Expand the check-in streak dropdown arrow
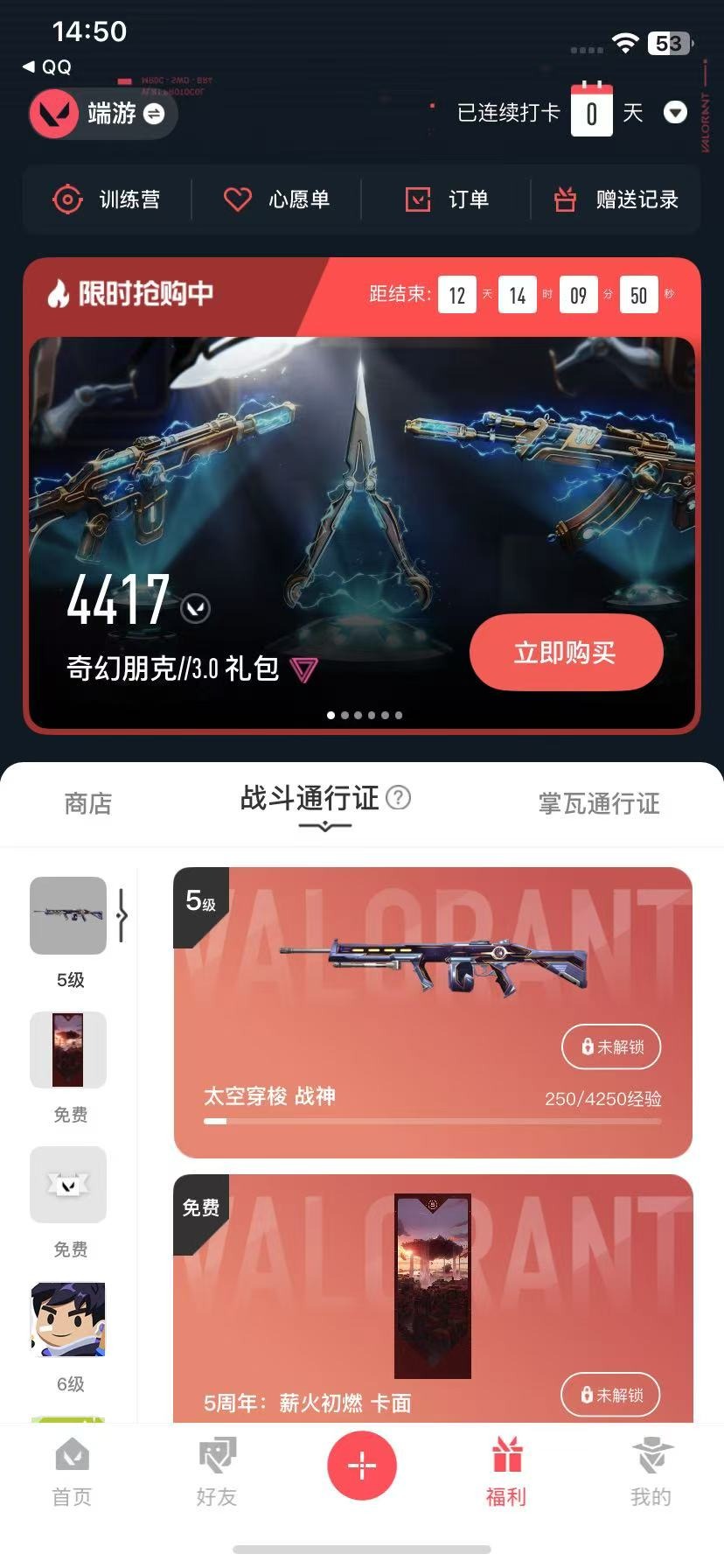This screenshot has height=1568, width=724. 675,113
